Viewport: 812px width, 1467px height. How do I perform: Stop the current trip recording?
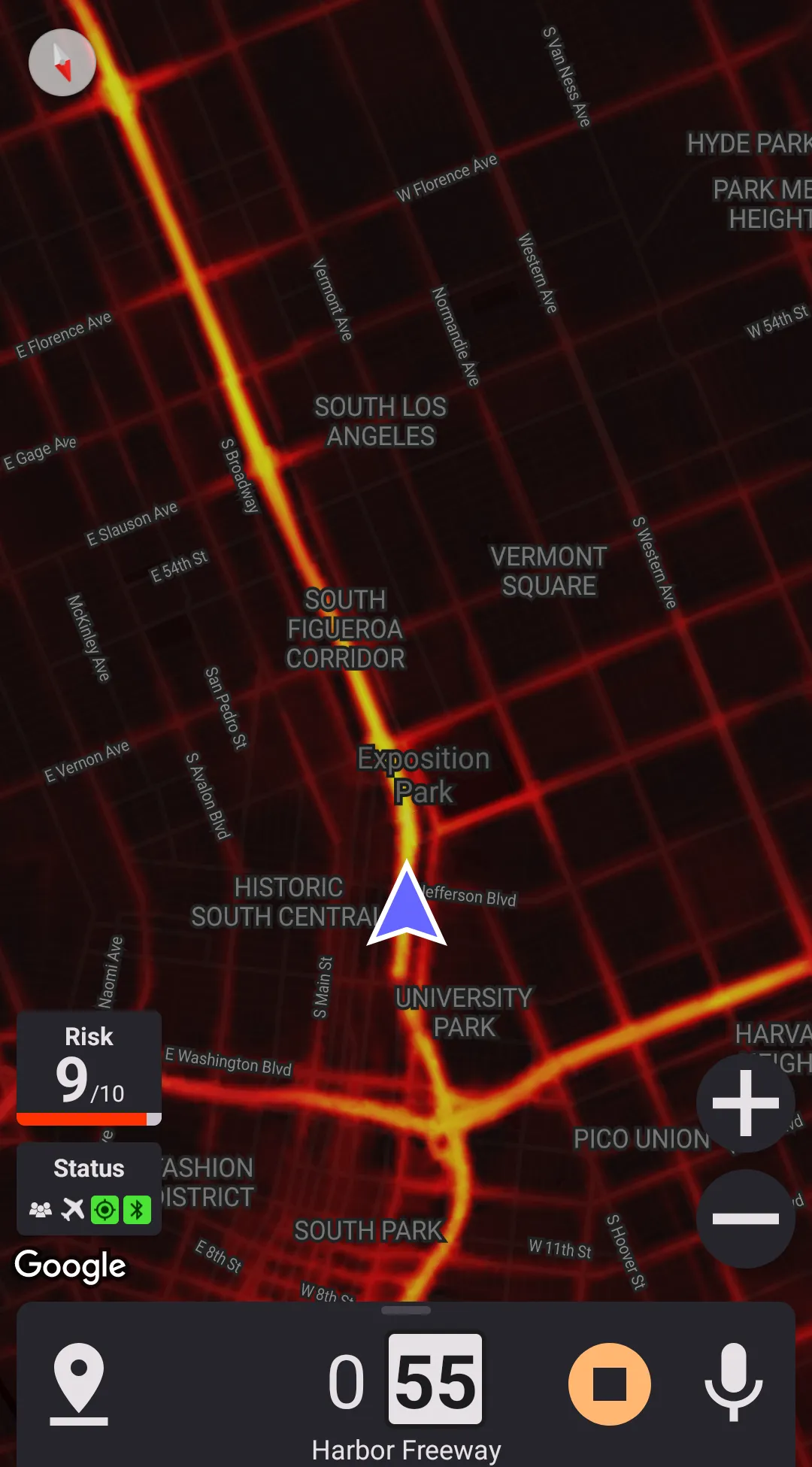pyautogui.click(x=609, y=1384)
